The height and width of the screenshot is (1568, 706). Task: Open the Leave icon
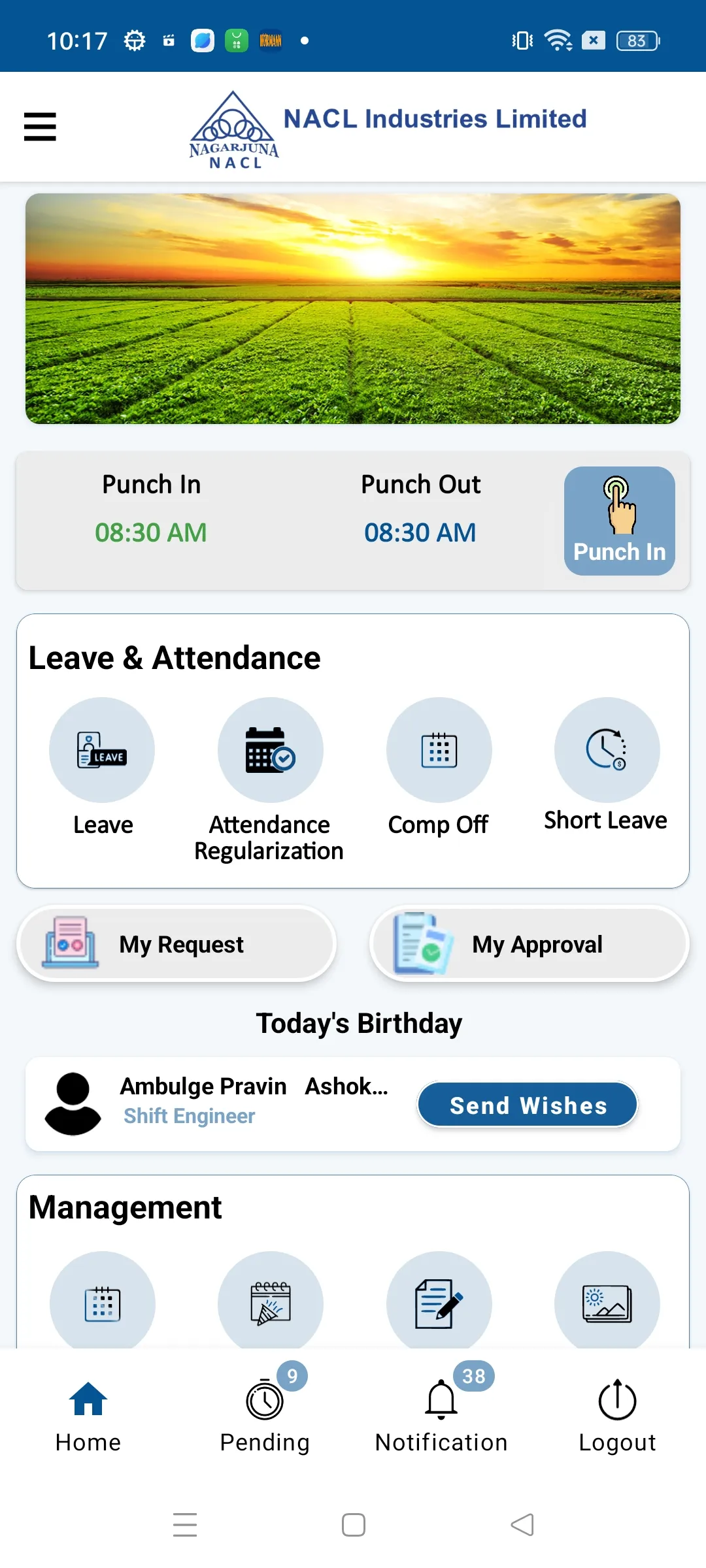pos(103,750)
